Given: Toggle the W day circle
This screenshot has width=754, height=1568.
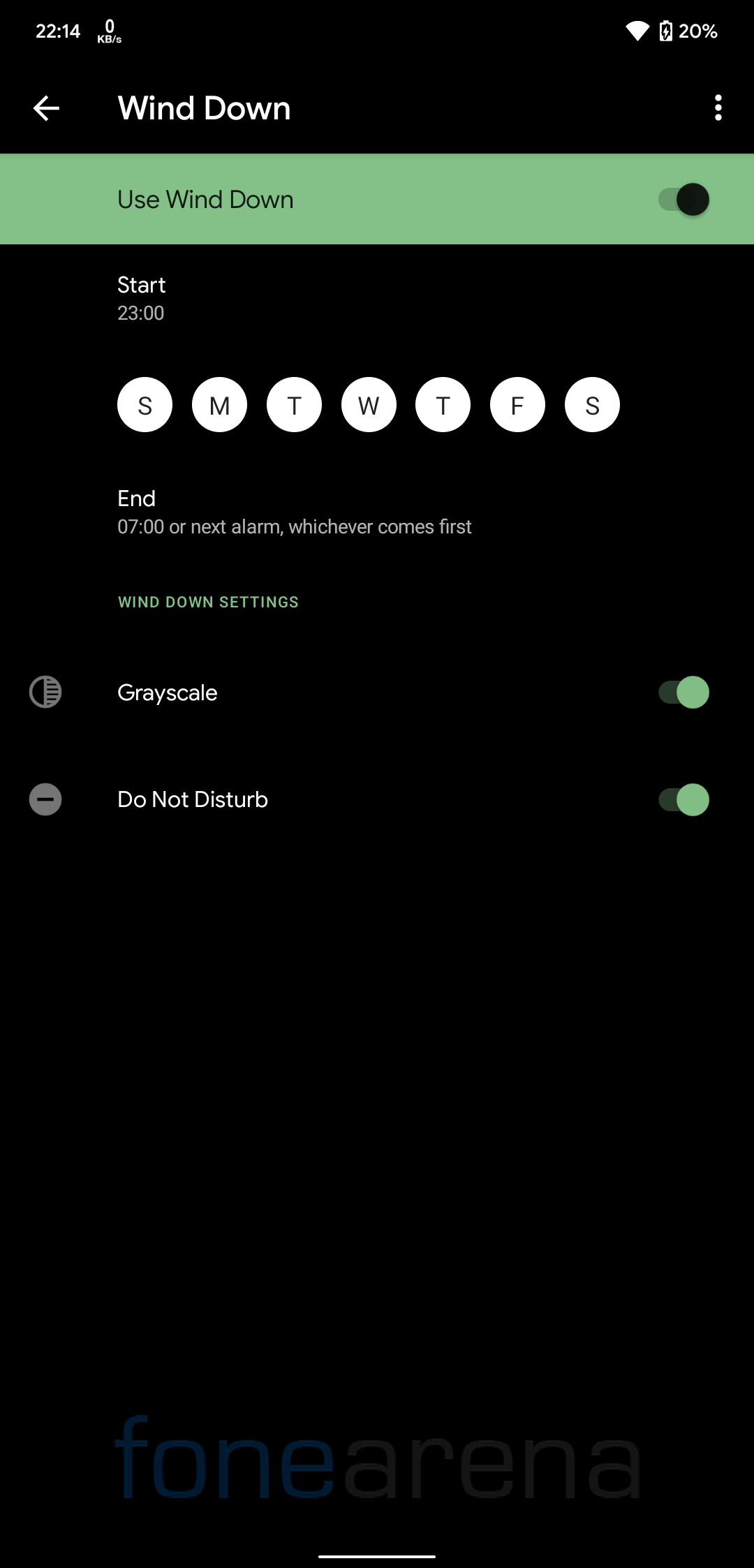Looking at the screenshot, I should (369, 405).
